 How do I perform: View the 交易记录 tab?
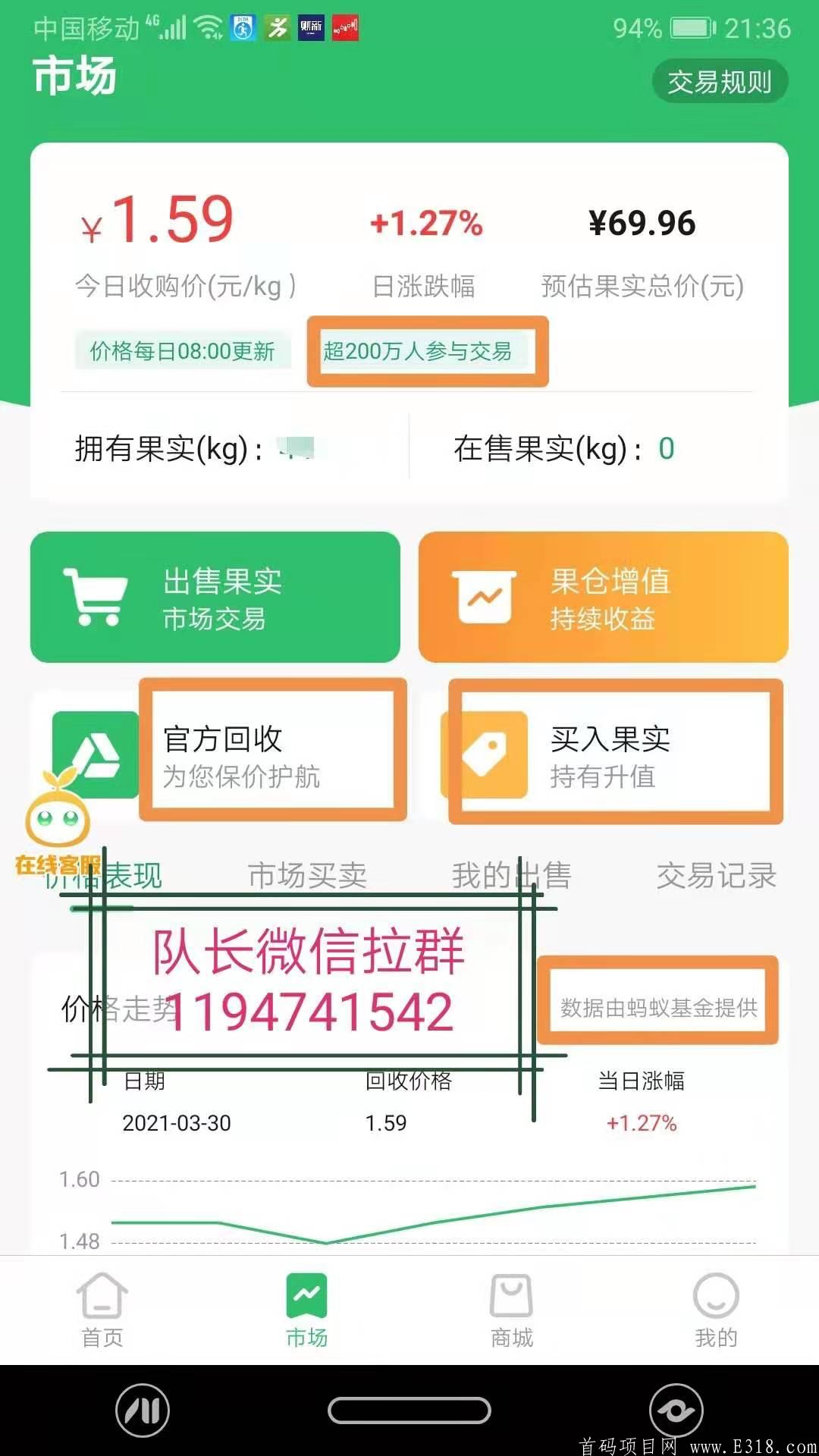tap(717, 876)
